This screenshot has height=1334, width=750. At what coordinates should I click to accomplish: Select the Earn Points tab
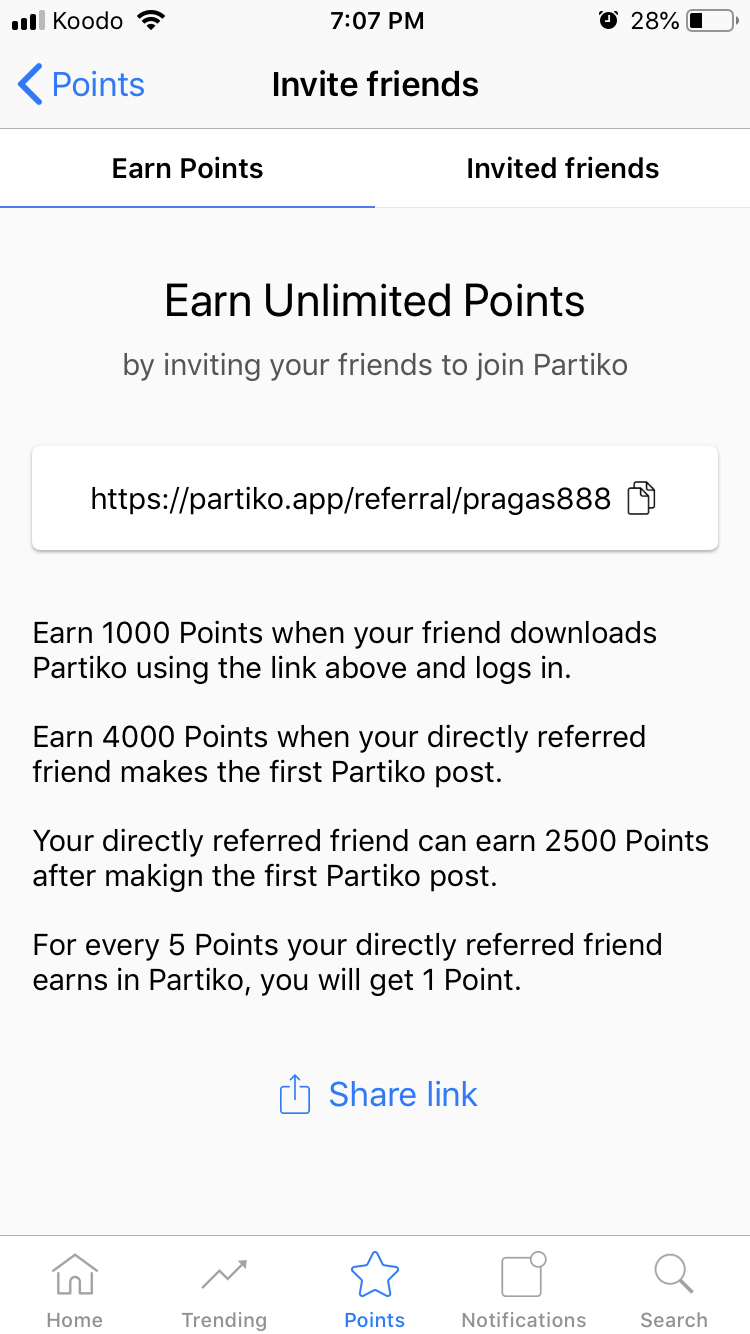(x=187, y=168)
